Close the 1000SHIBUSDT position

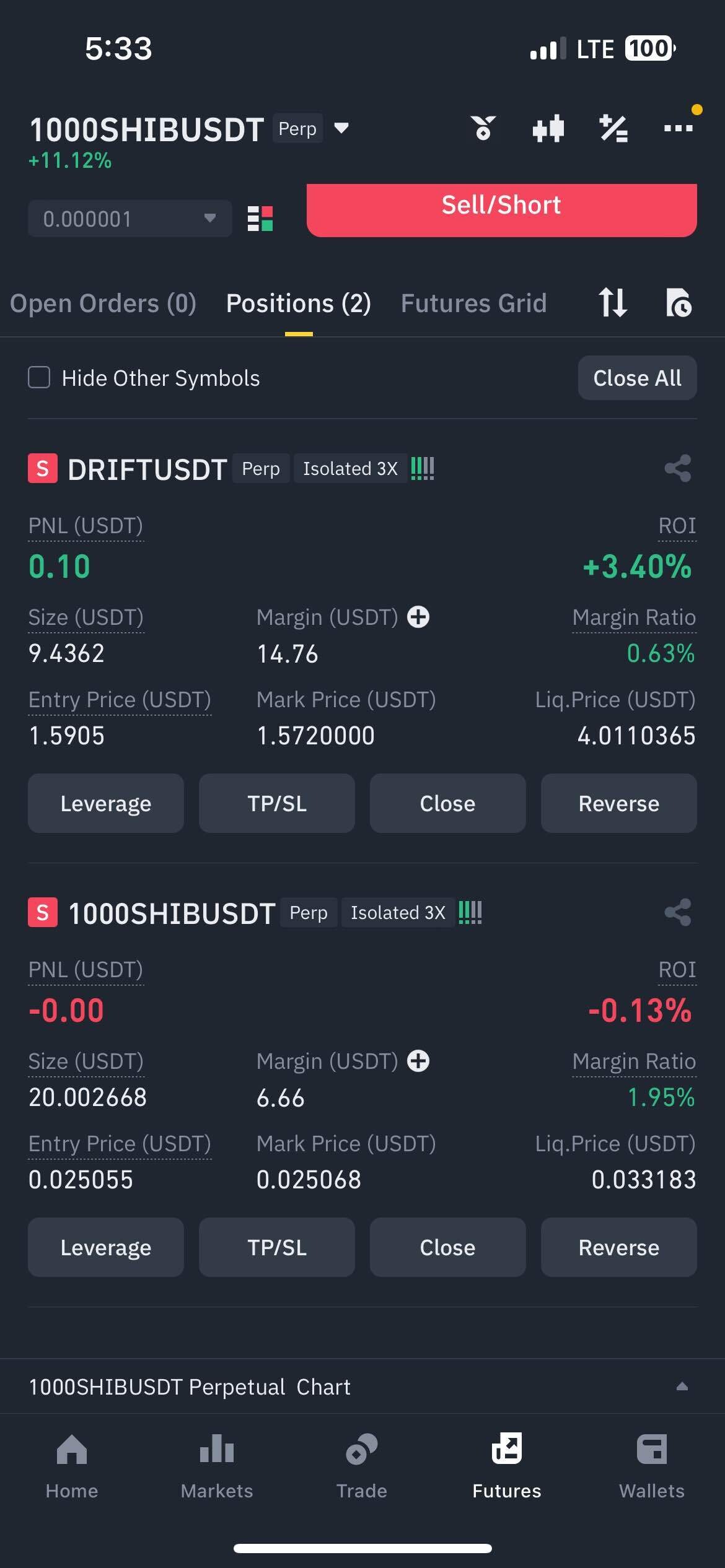coord(447,1247)
